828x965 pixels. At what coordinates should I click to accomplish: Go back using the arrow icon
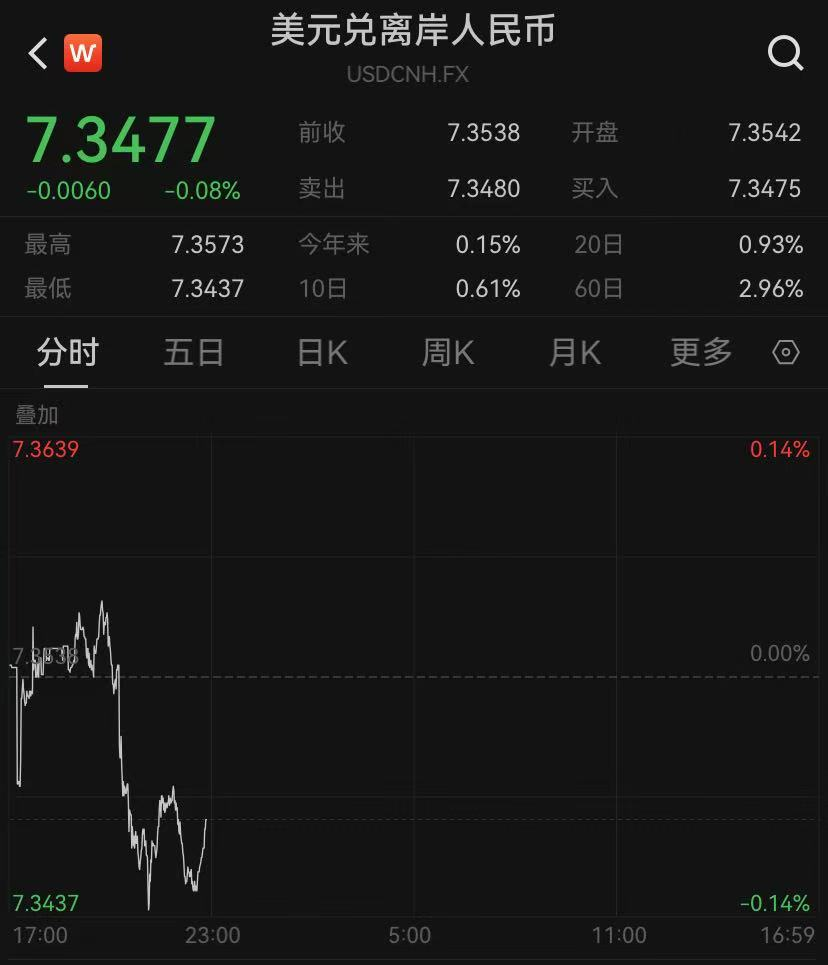click(x=38, y=53)
